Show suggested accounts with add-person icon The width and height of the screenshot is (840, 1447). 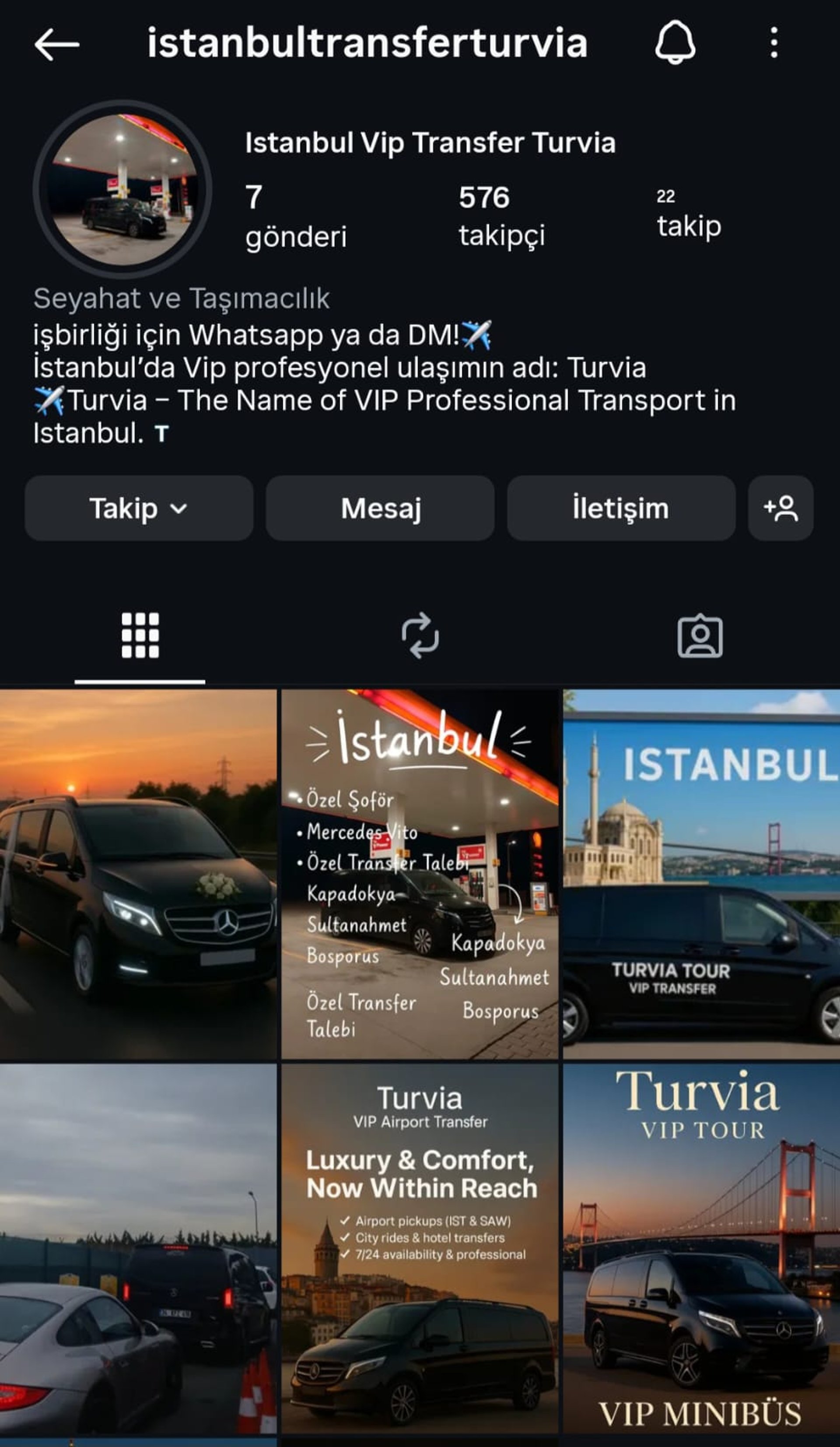pos(780,508)
